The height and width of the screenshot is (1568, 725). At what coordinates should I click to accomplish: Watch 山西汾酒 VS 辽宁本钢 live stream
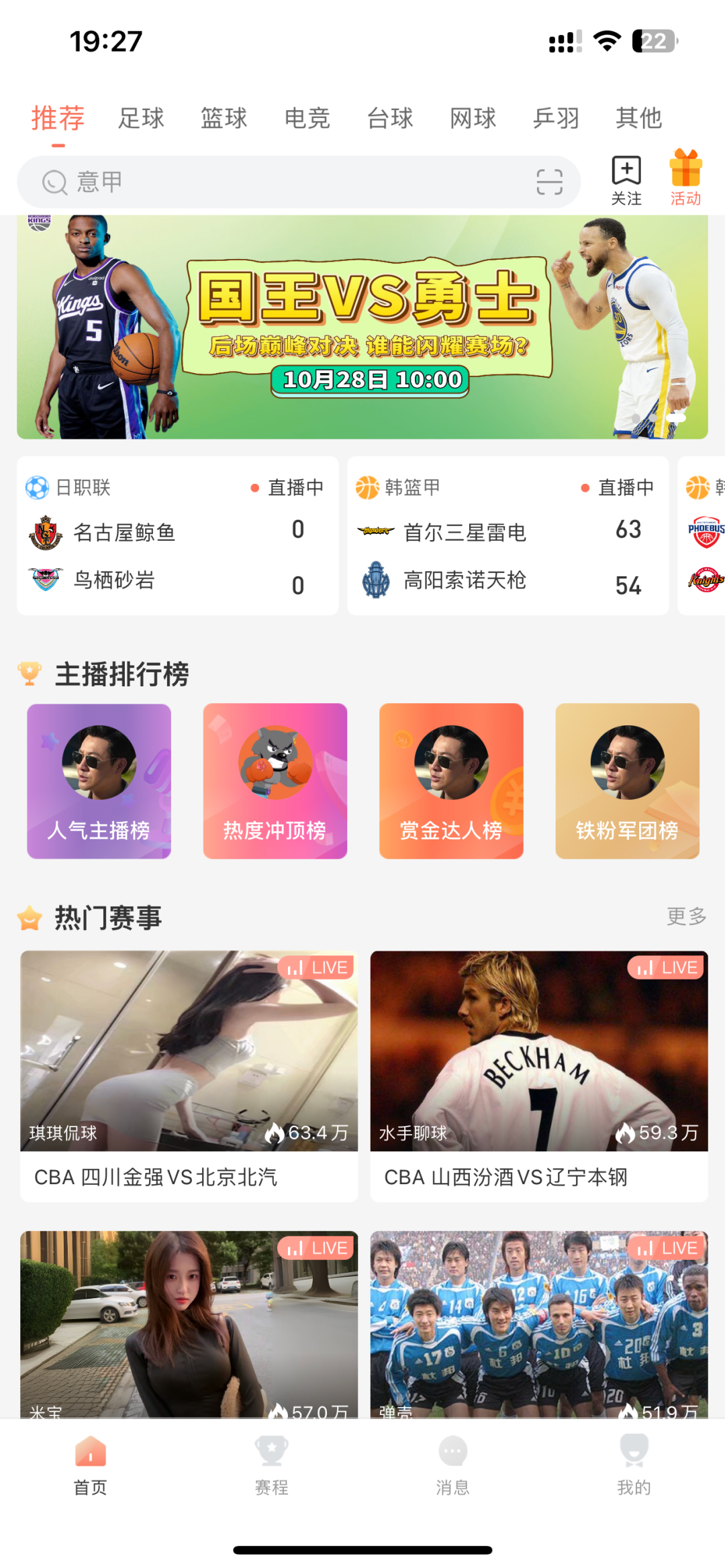click(x=539, y=1075)
